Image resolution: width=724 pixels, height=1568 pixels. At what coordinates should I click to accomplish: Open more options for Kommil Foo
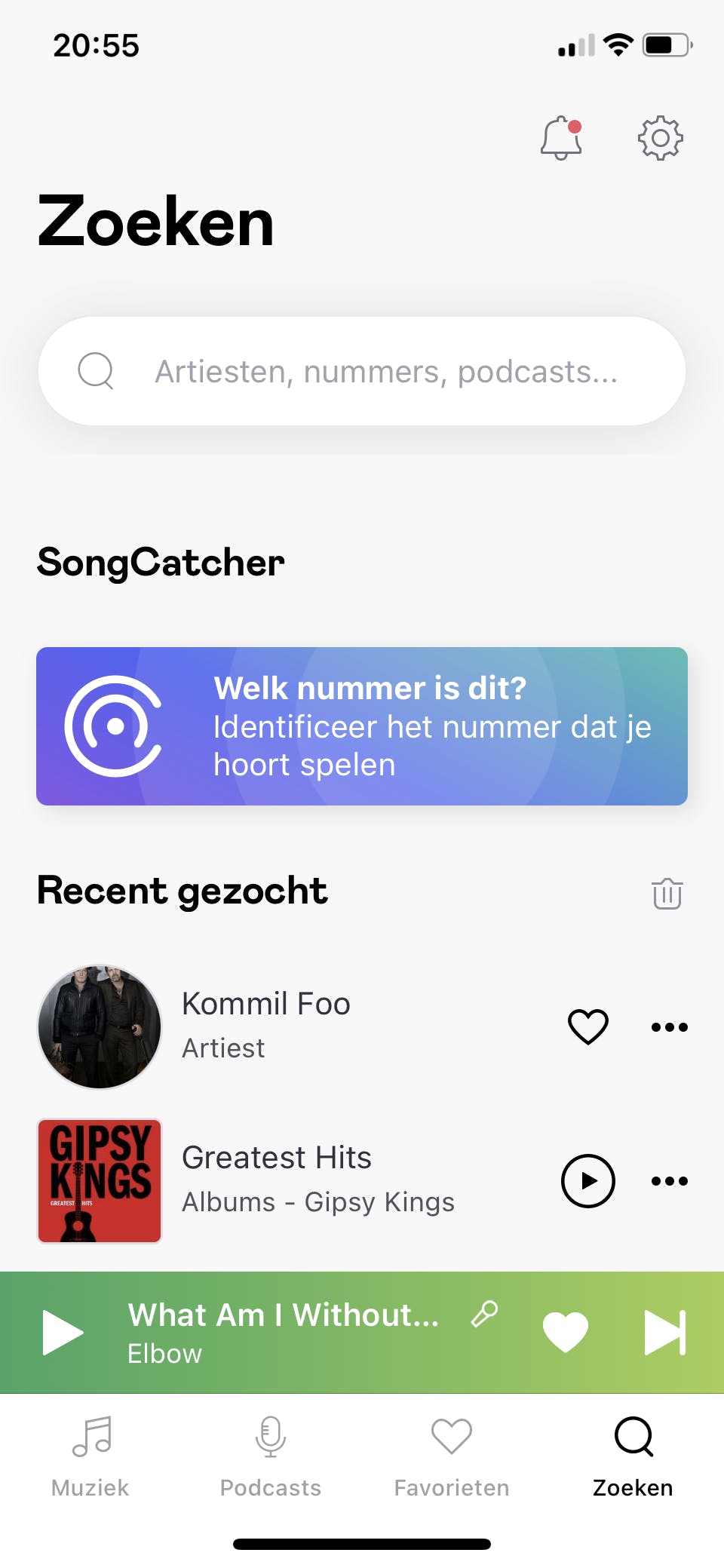click(669, 1026)
